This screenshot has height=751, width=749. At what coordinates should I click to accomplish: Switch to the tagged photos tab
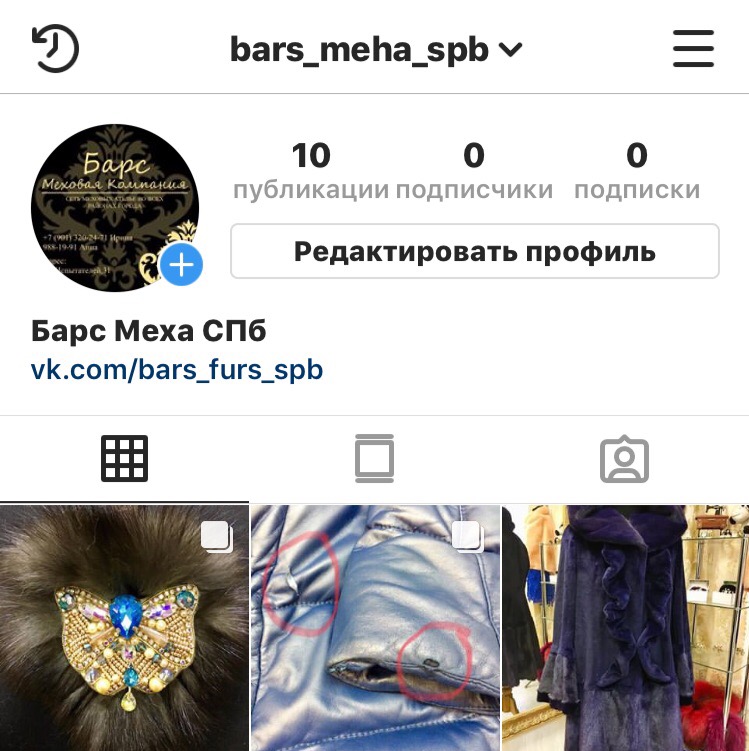pos(624,459)
